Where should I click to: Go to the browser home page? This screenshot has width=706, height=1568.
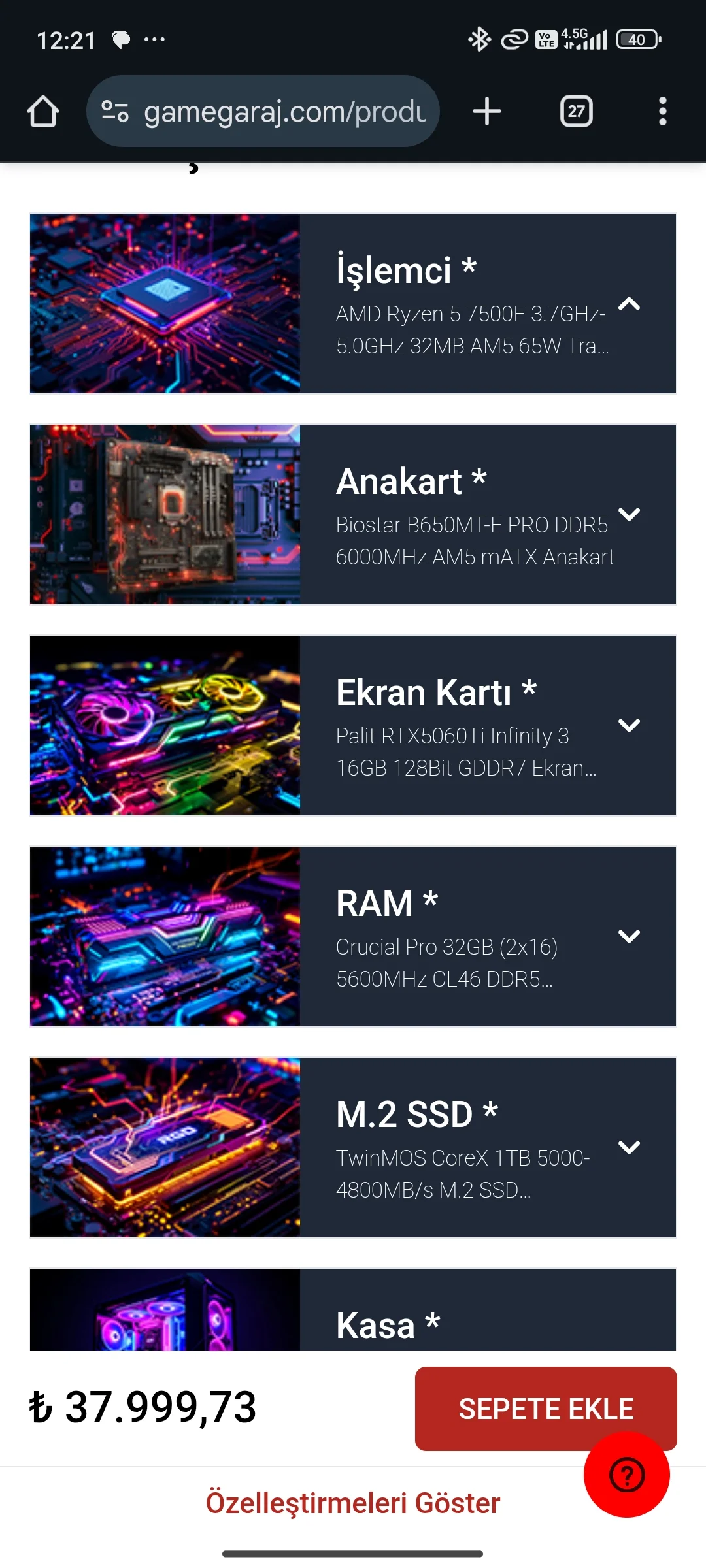click(x=43, y=111)
